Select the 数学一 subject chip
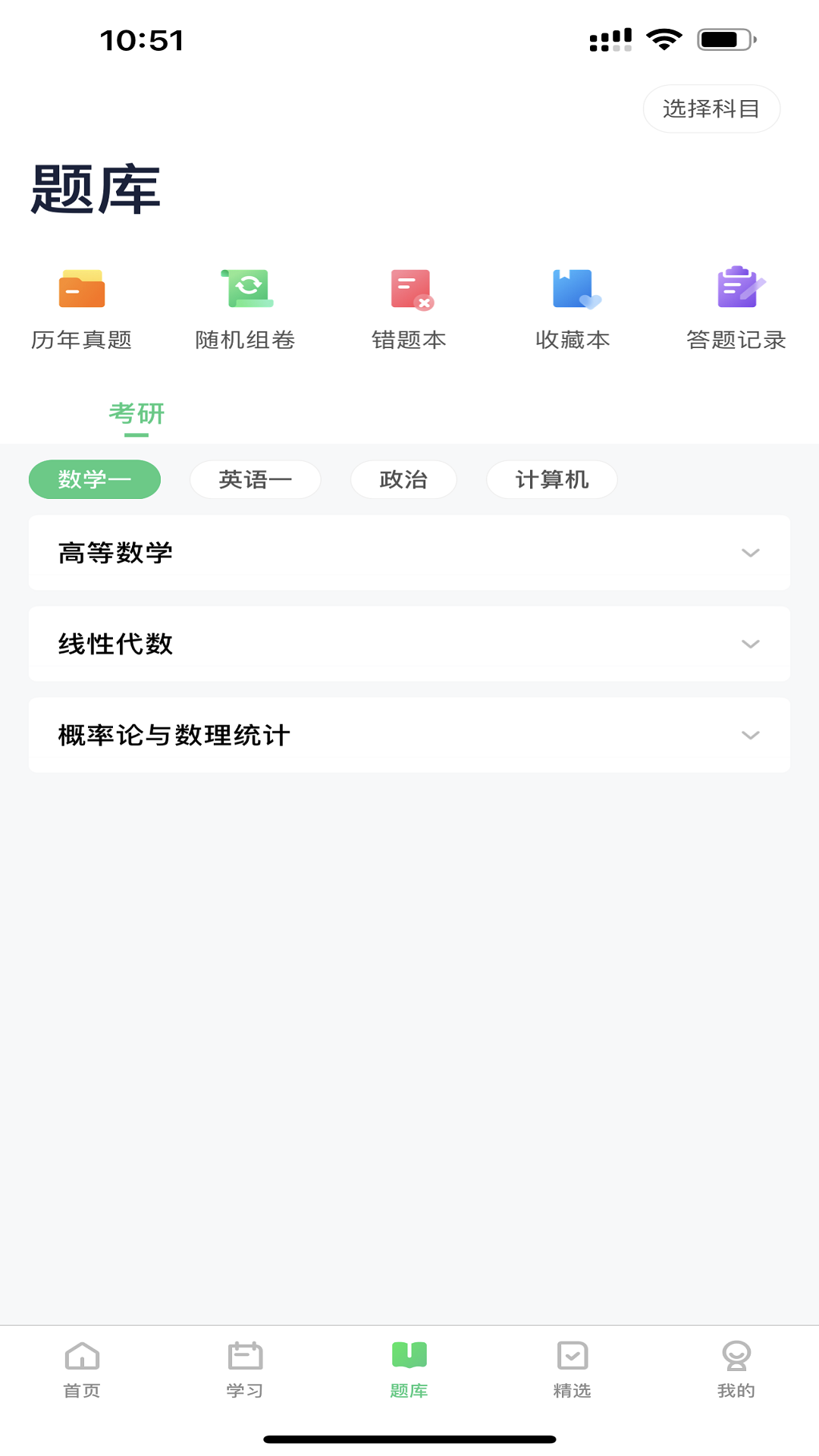 pos(95,479)
